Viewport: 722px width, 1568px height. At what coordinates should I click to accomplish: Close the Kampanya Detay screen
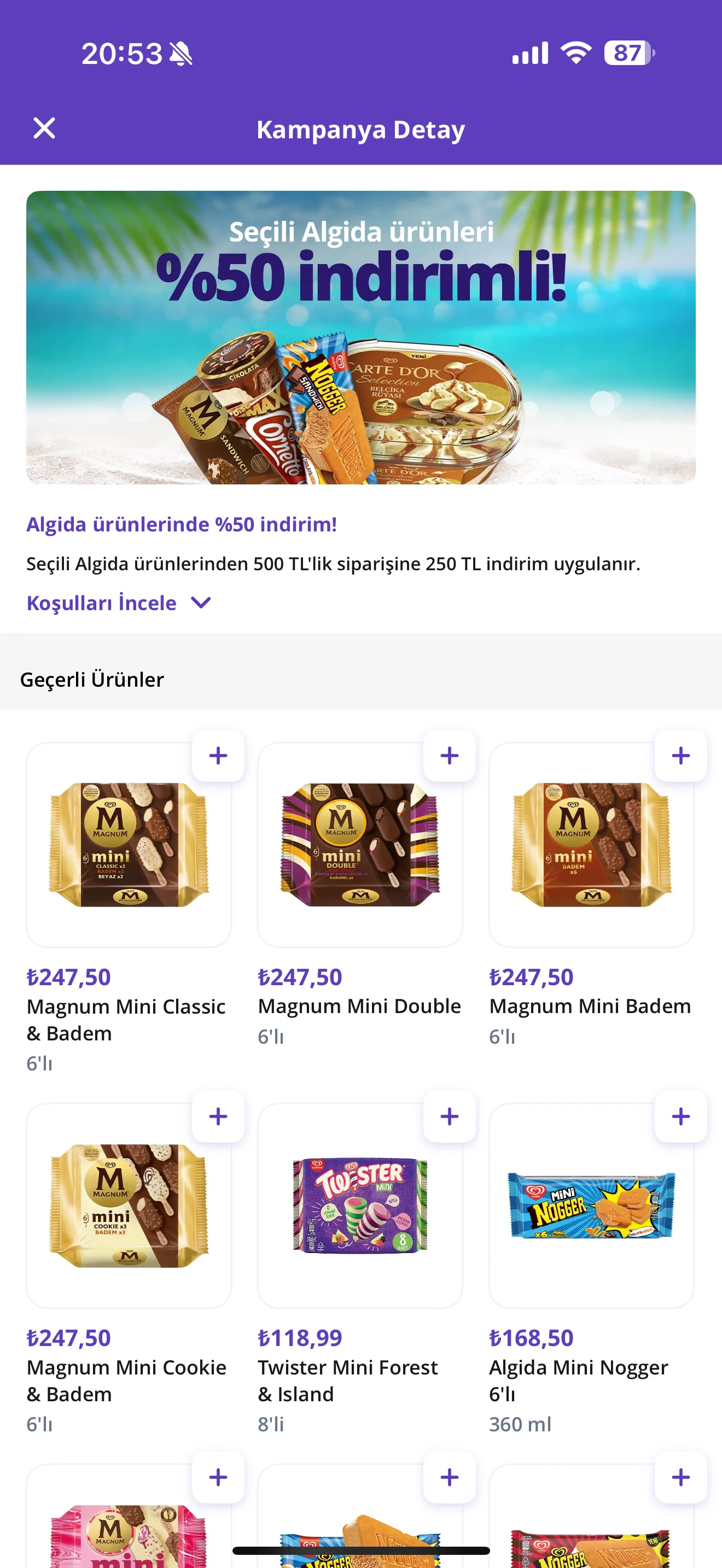44,128
